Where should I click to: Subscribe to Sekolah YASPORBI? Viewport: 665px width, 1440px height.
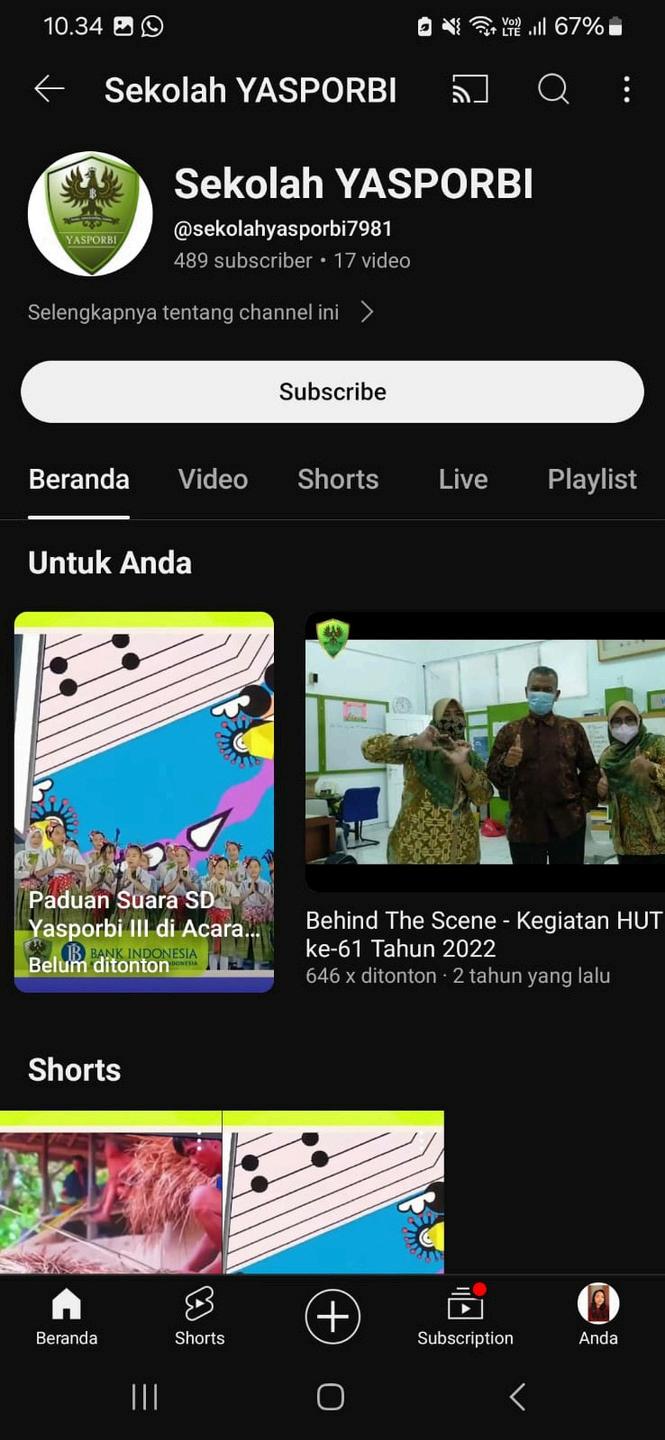332,392
